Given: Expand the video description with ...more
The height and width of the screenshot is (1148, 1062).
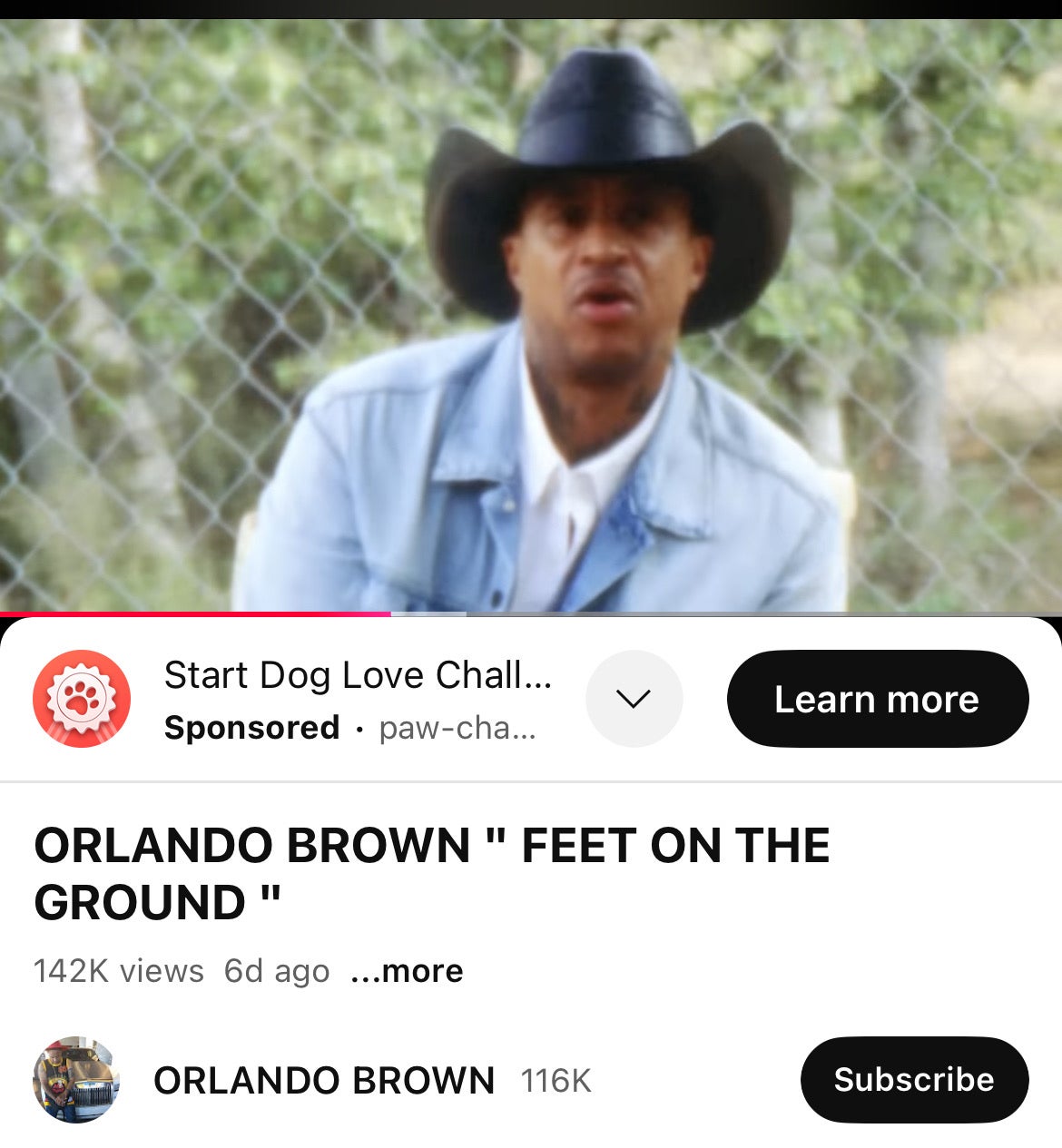Looking at the screenshot, I should 407,971.
